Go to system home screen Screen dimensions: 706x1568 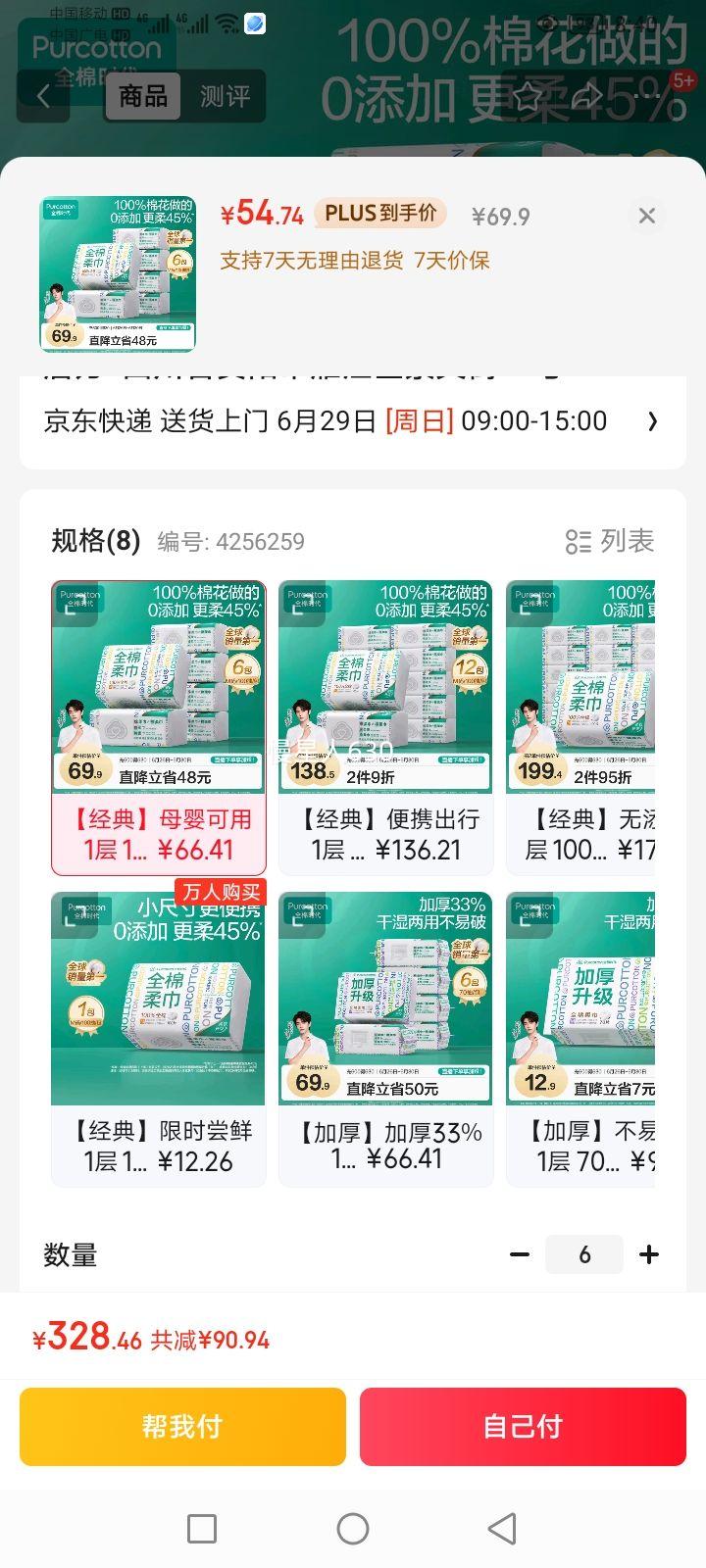pyautogui.click(x=352, y=1529)
